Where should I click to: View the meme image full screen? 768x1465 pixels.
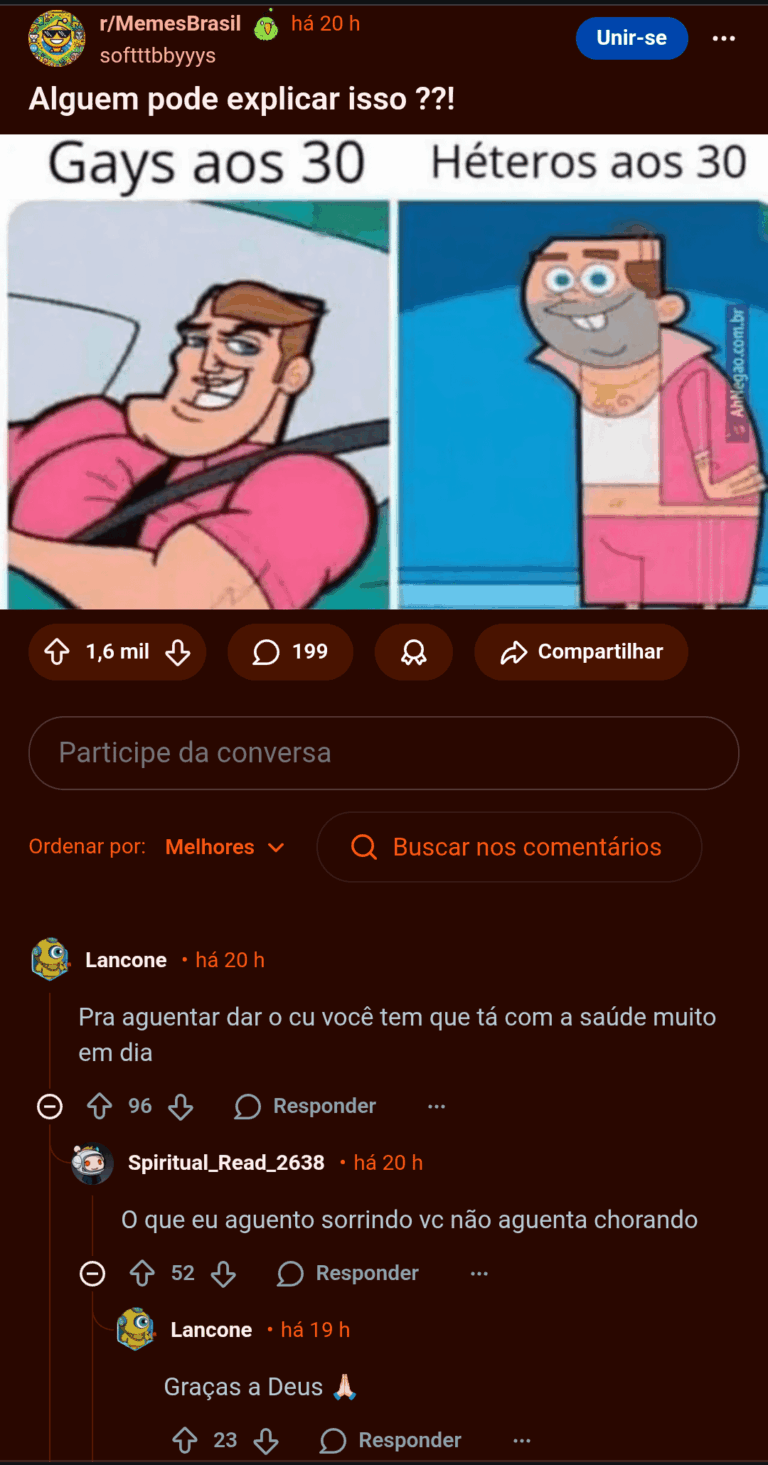coord(383,380)
